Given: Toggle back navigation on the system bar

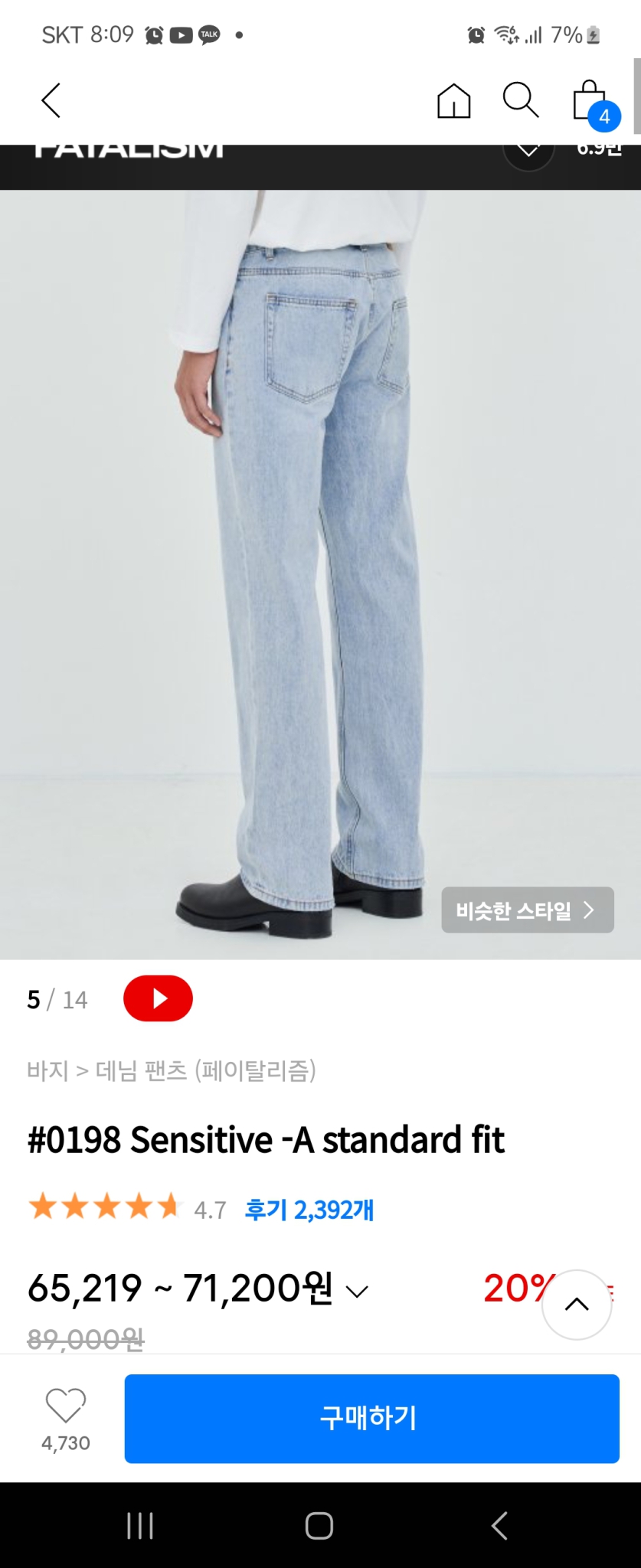Looking at the screenshot, I should coord(499,1524).
